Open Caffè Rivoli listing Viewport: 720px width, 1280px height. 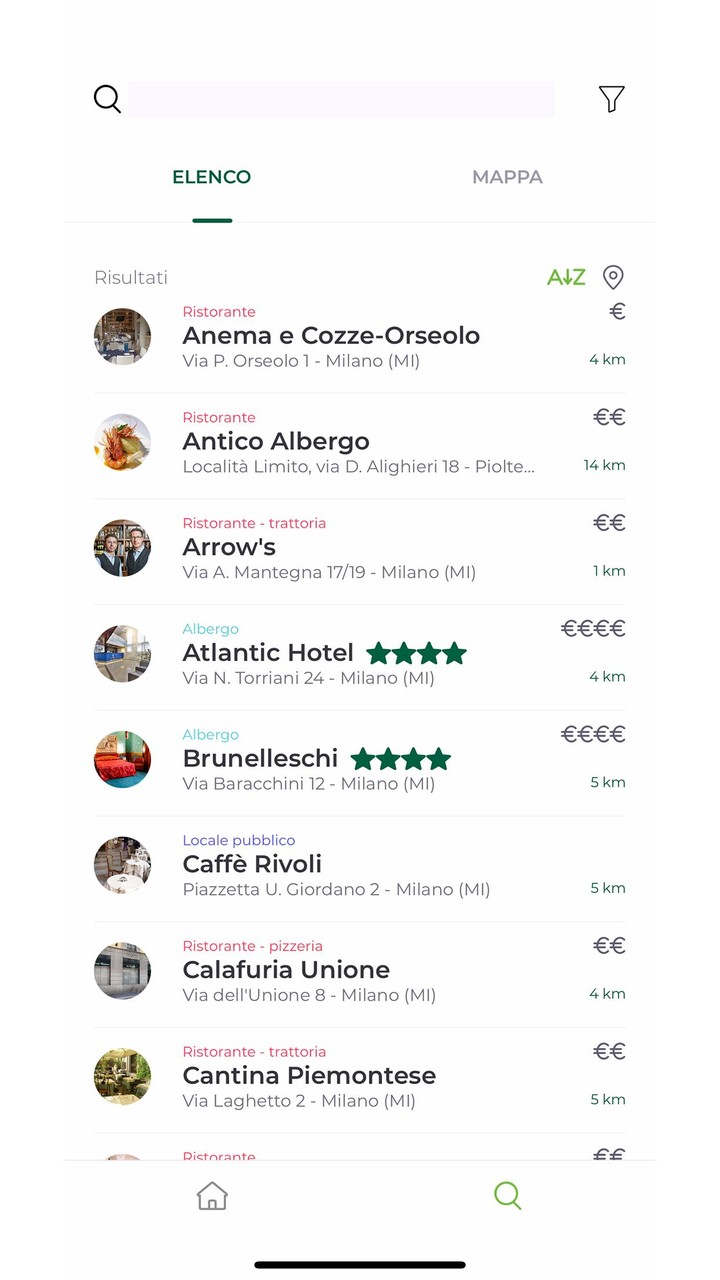coord(252,865)
